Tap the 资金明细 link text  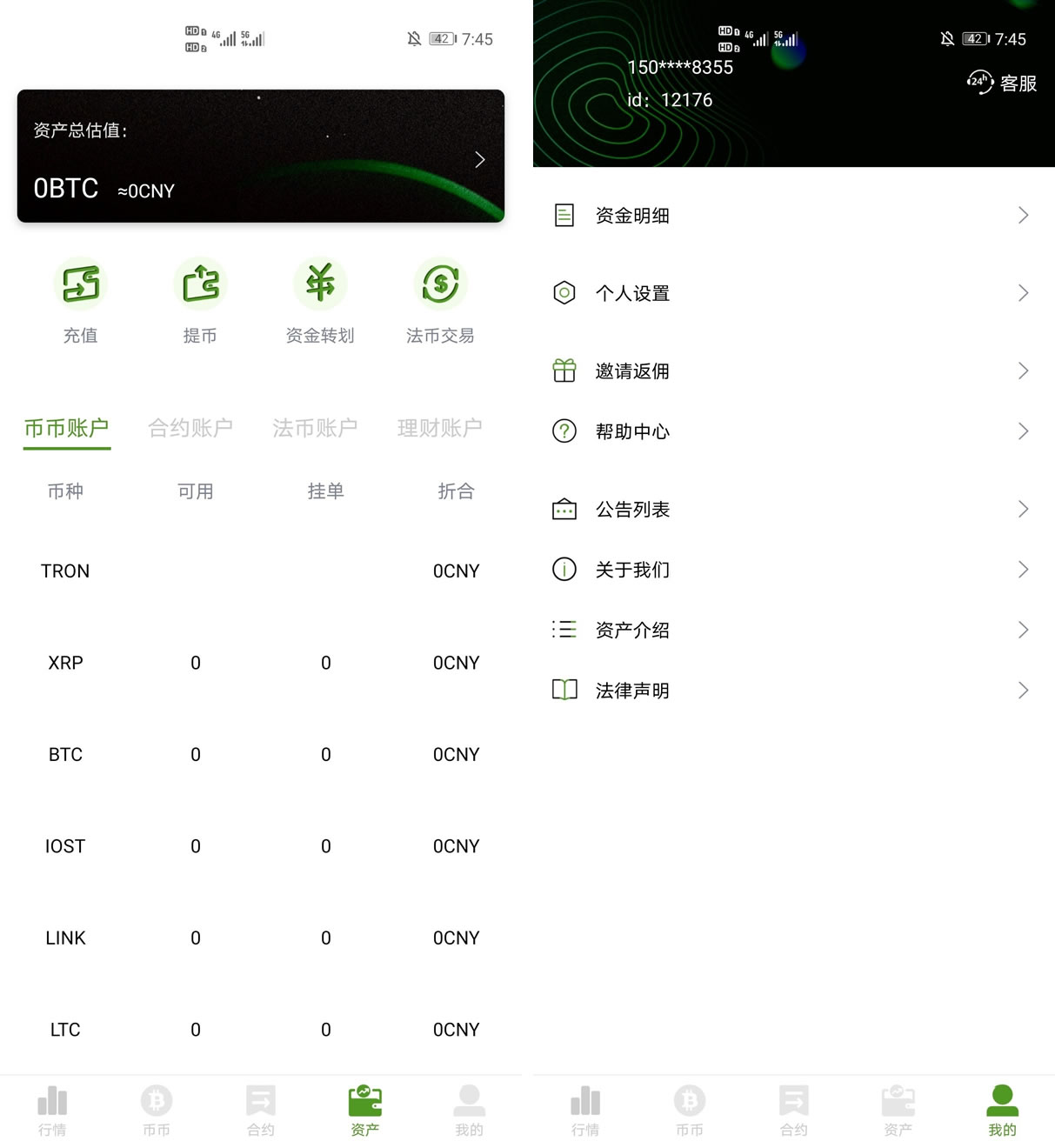[632, 215]
